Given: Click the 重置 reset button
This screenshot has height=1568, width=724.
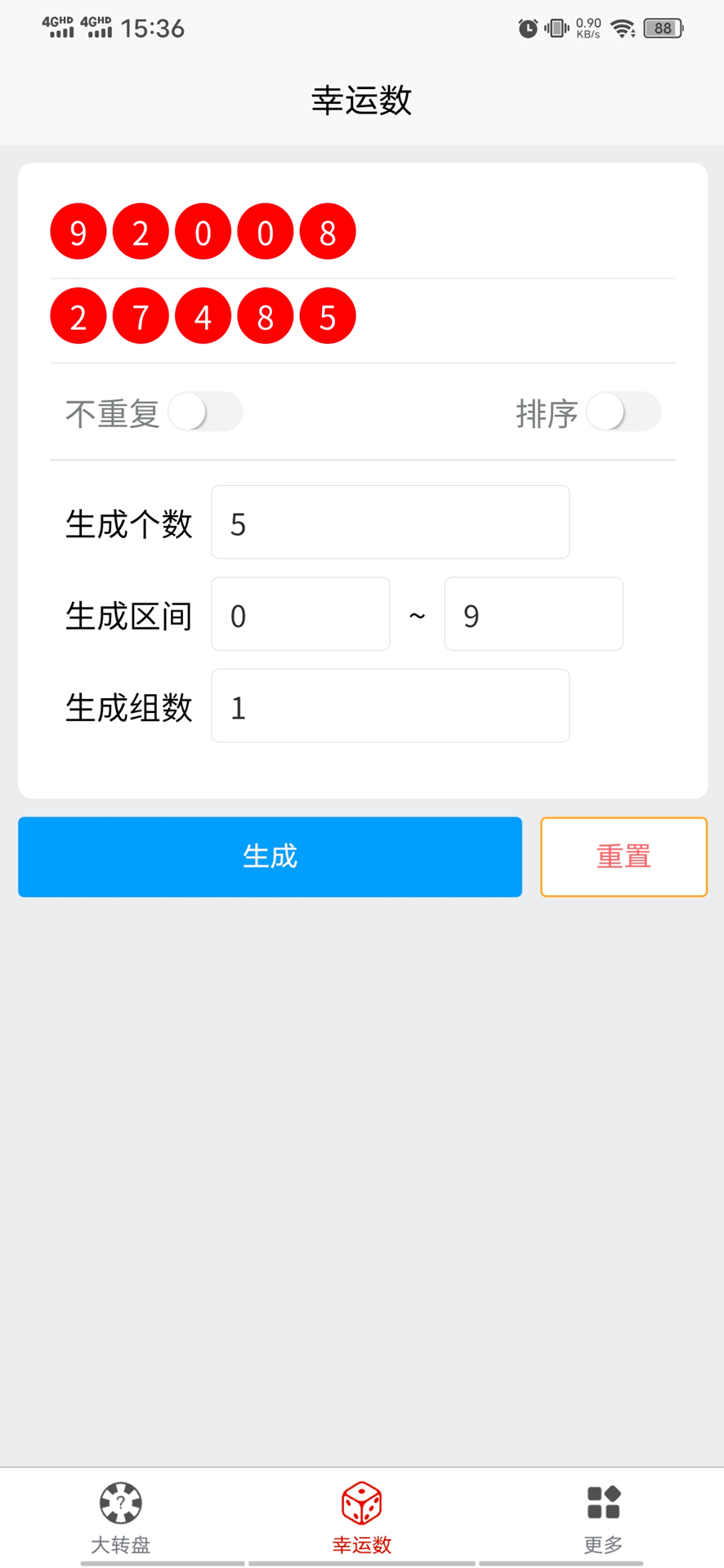Looking at the screenshot, I should (x=623, y=857).
